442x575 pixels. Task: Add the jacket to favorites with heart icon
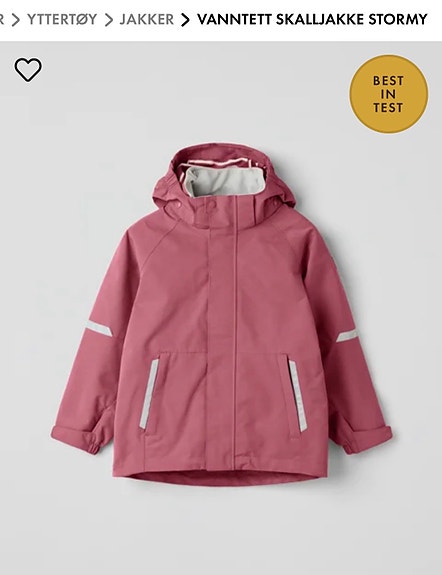pos(28,70)
